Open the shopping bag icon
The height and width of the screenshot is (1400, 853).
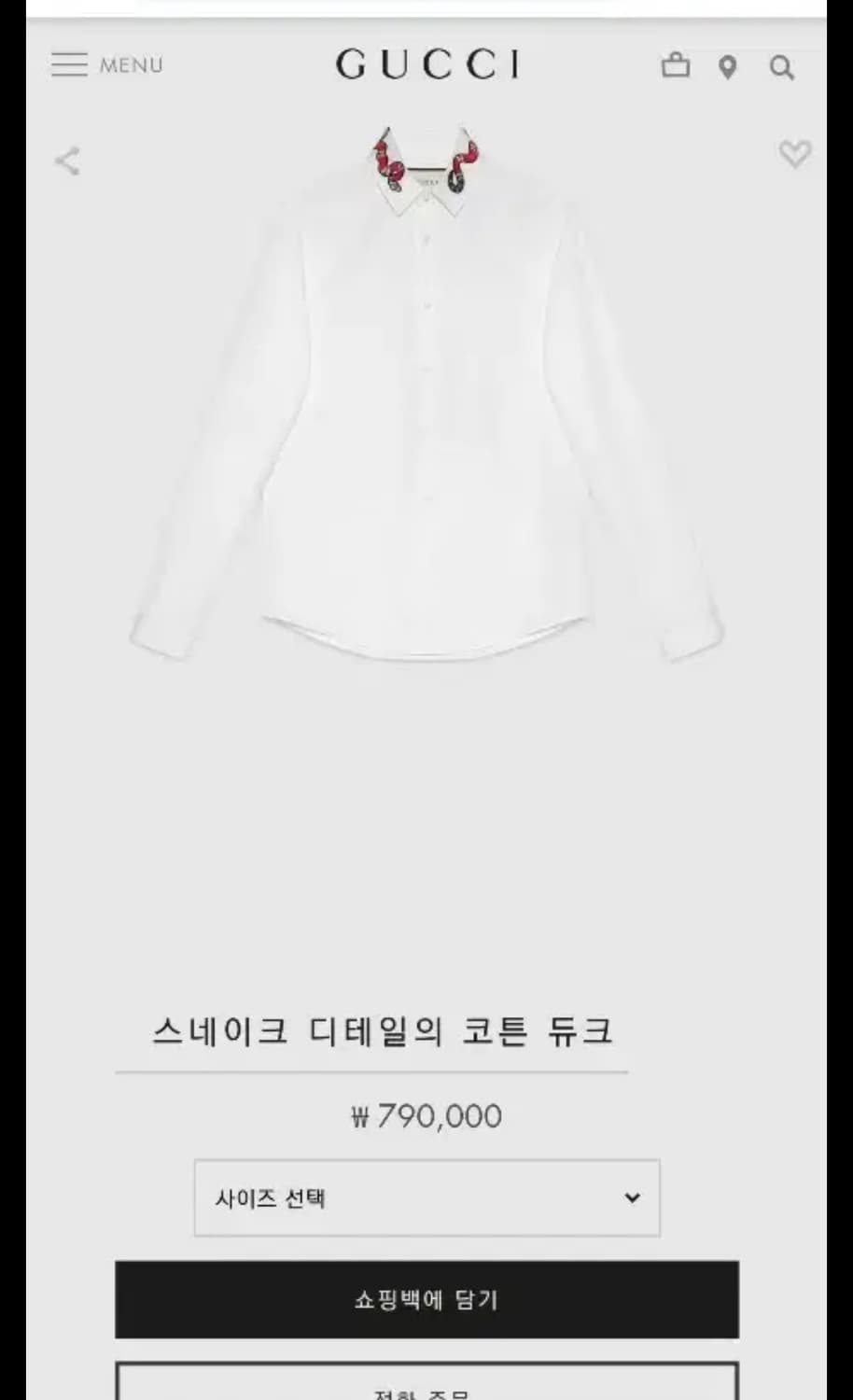pos(676,65)
